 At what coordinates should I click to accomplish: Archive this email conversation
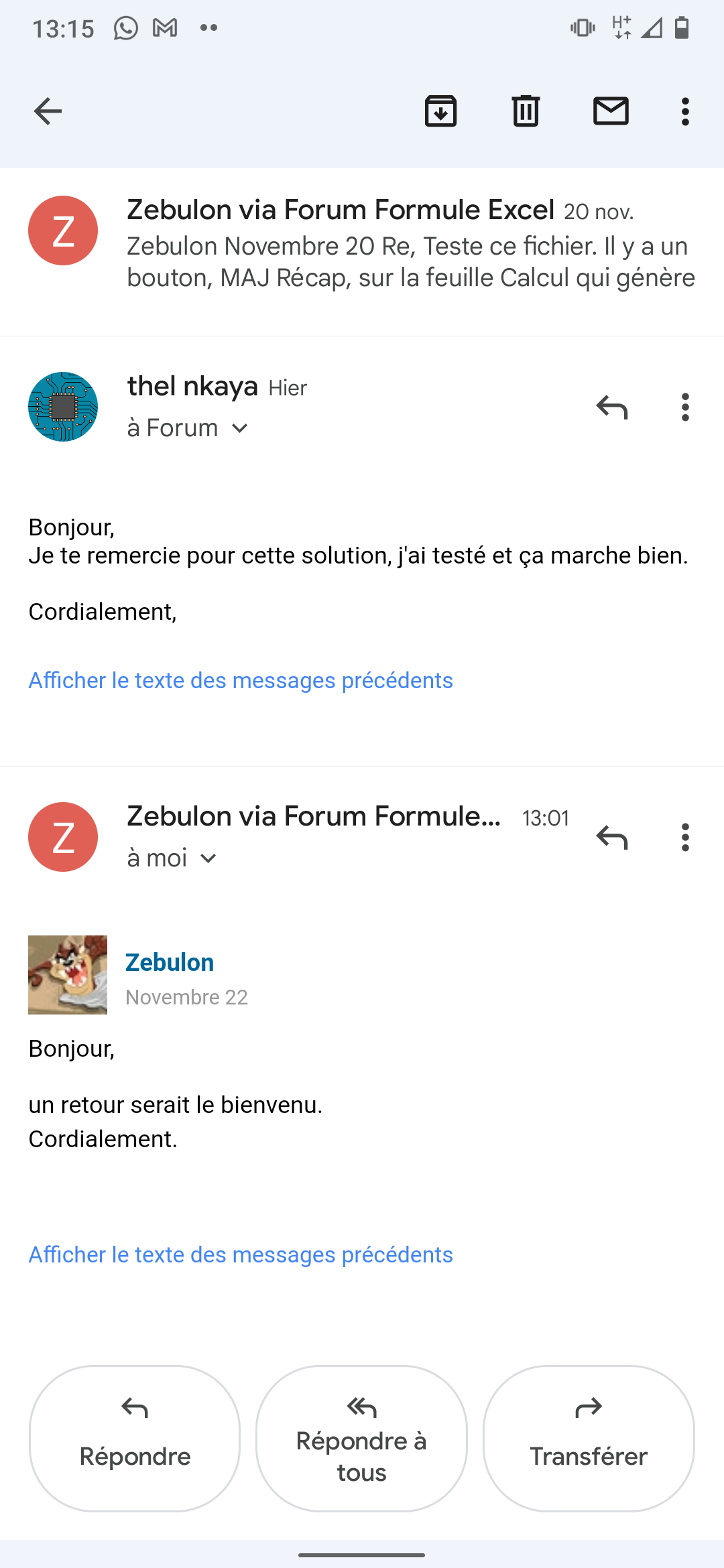coord(441,111)
